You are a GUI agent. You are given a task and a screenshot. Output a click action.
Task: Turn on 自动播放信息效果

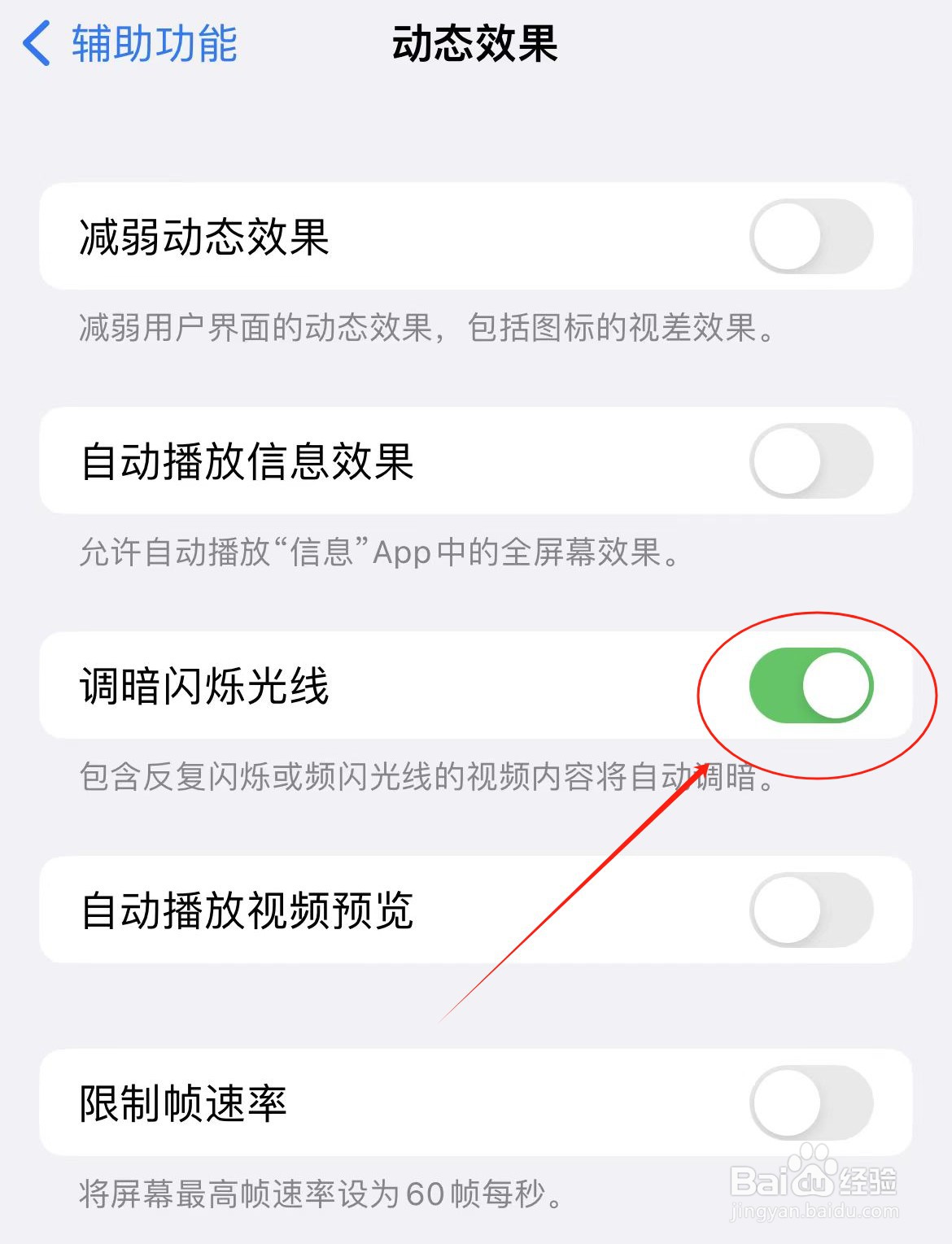coord(811,460)
